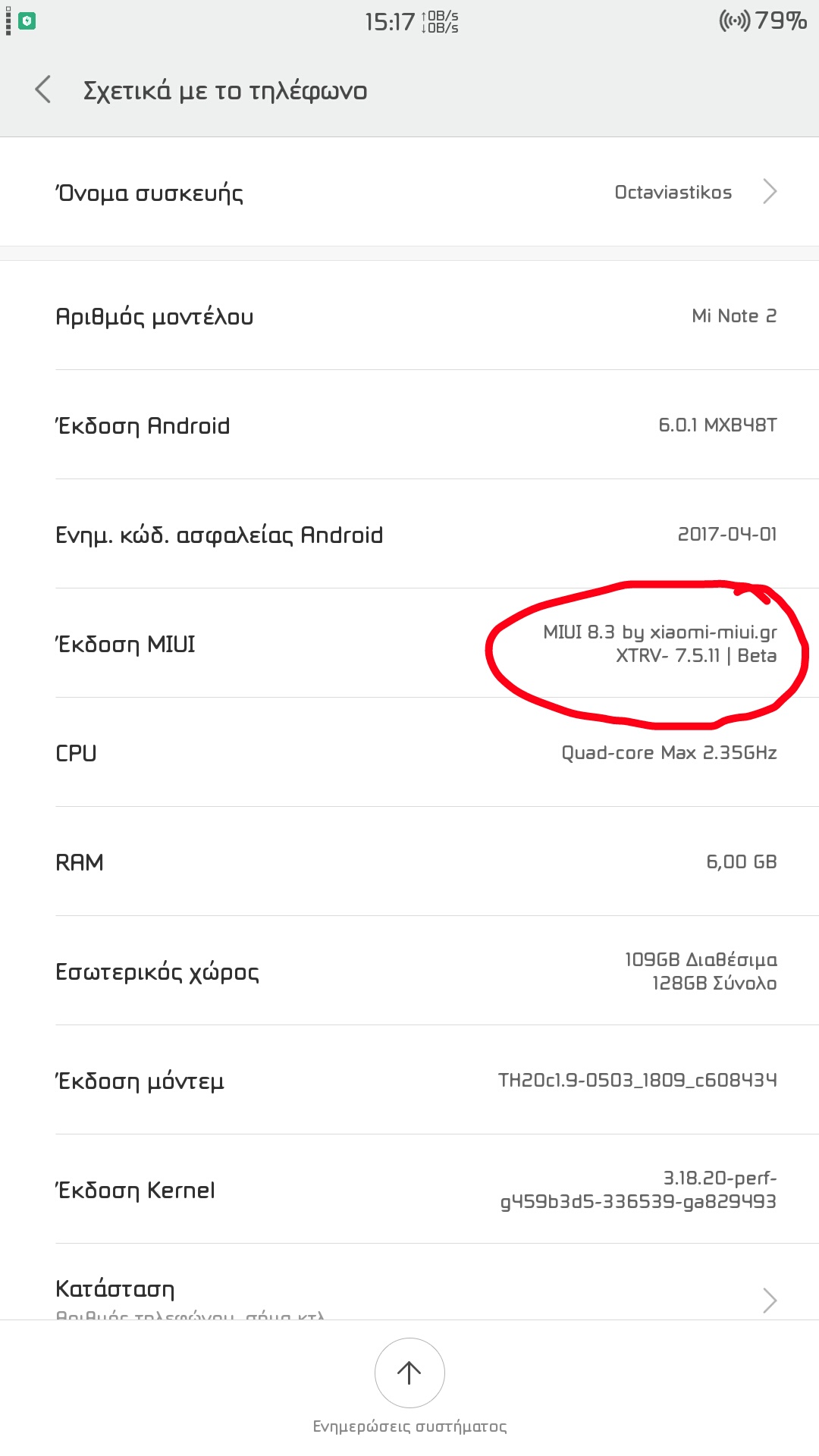Tap the Έκδοση MIUI row
819x1456 pixels.
(x=409, y=644)
